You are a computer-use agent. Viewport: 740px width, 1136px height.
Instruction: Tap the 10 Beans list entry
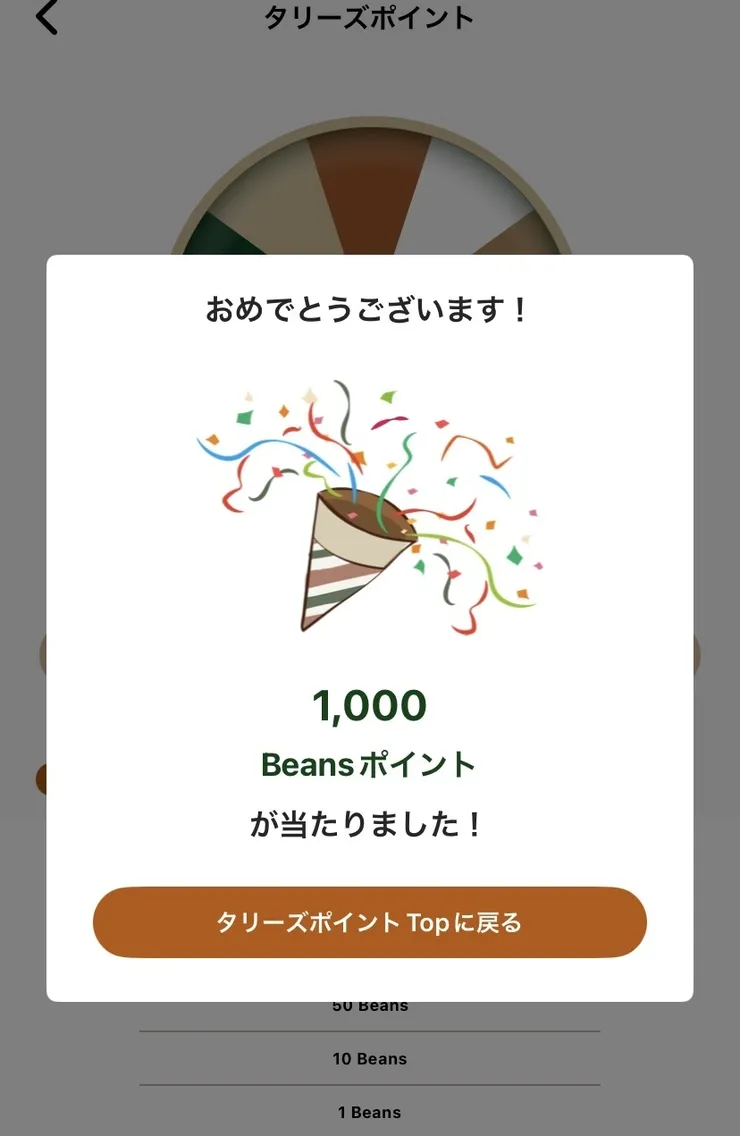pyautogui.click(x=370, y=1058)
